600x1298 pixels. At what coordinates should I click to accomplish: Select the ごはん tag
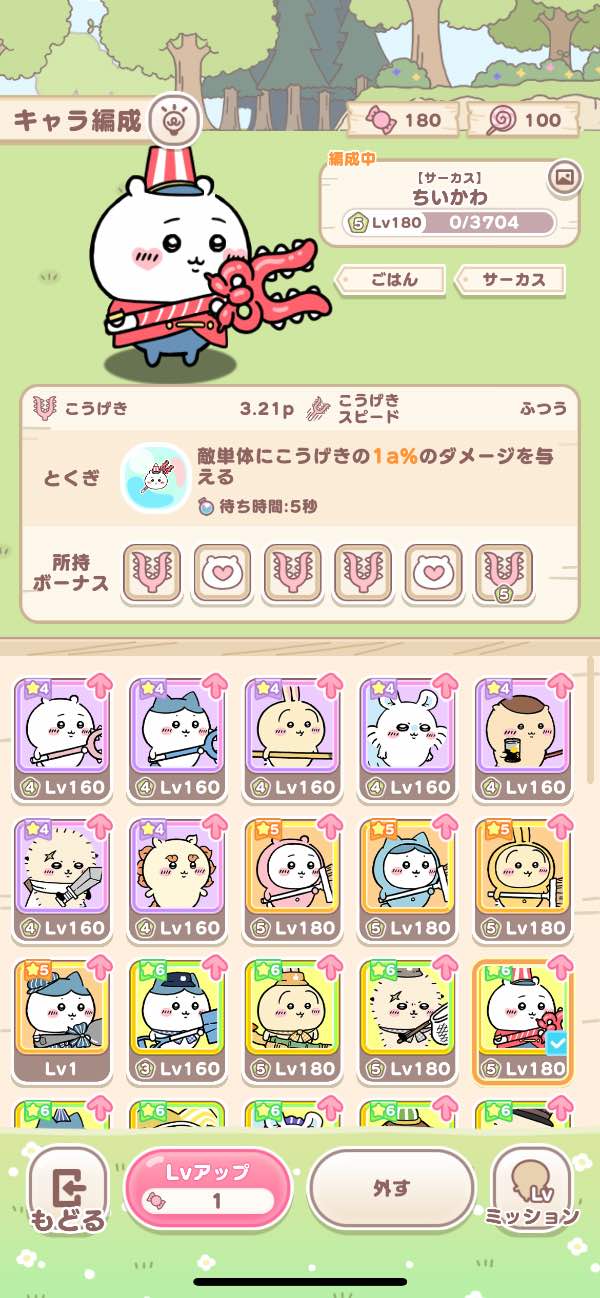tap(395, 279)
